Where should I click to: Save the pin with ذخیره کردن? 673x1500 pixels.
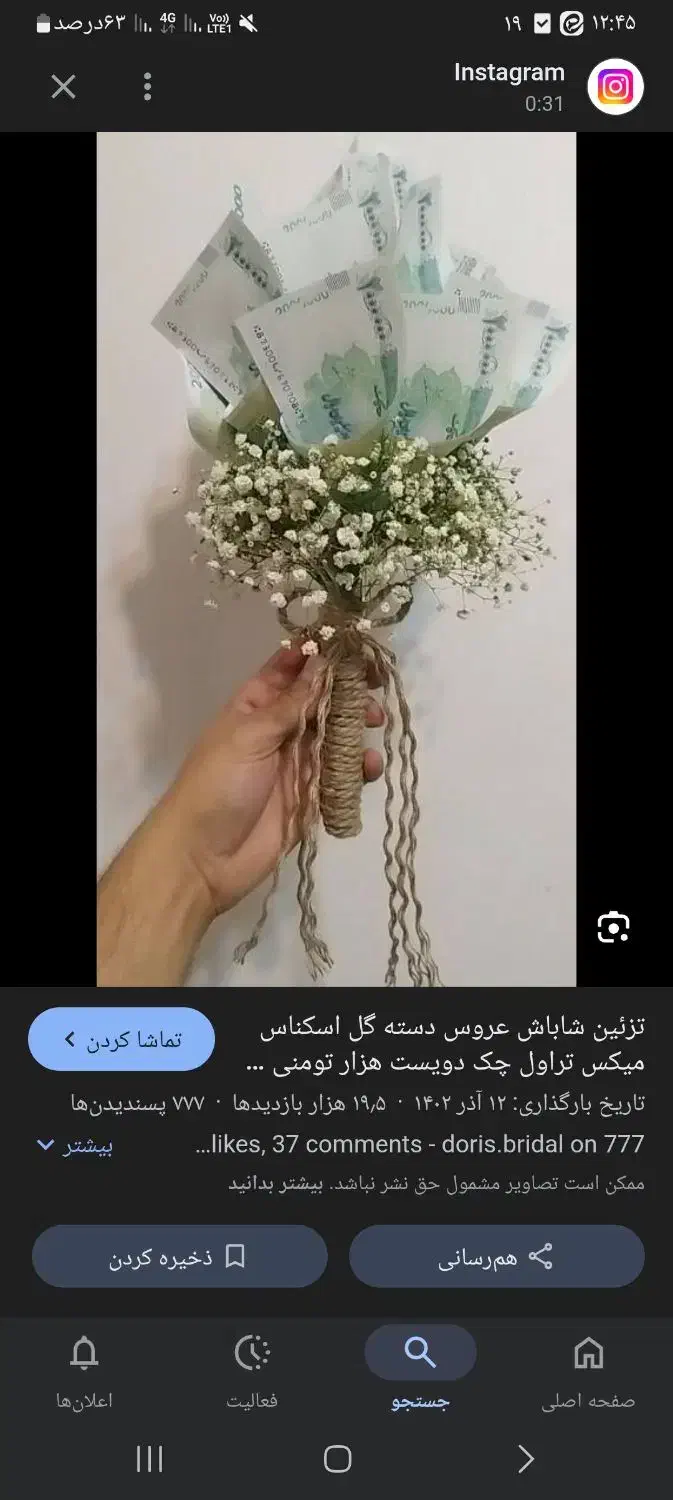tap(180, 1257)
